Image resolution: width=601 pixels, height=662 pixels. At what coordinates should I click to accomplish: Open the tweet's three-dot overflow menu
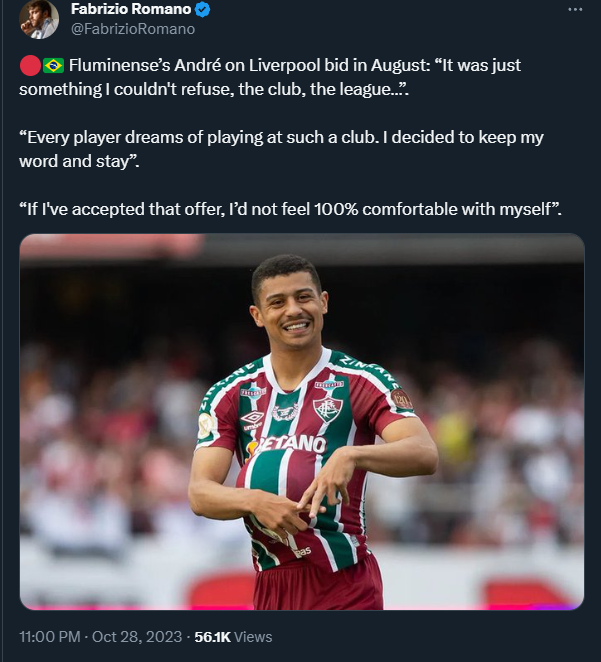(574, 10)
